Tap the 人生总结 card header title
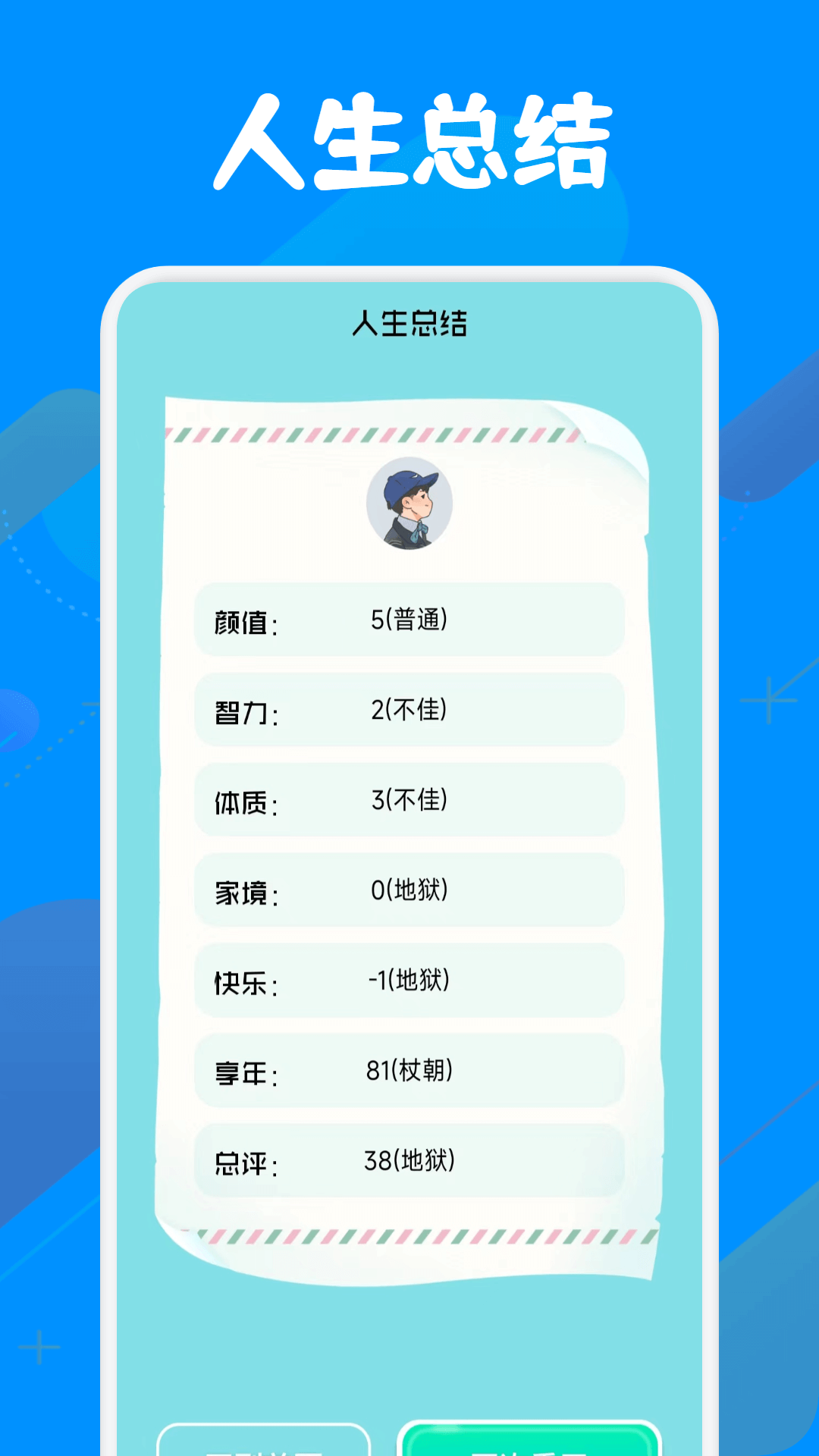The width and height of the screenshot is (819, 1456). click(x=409, y=322)
